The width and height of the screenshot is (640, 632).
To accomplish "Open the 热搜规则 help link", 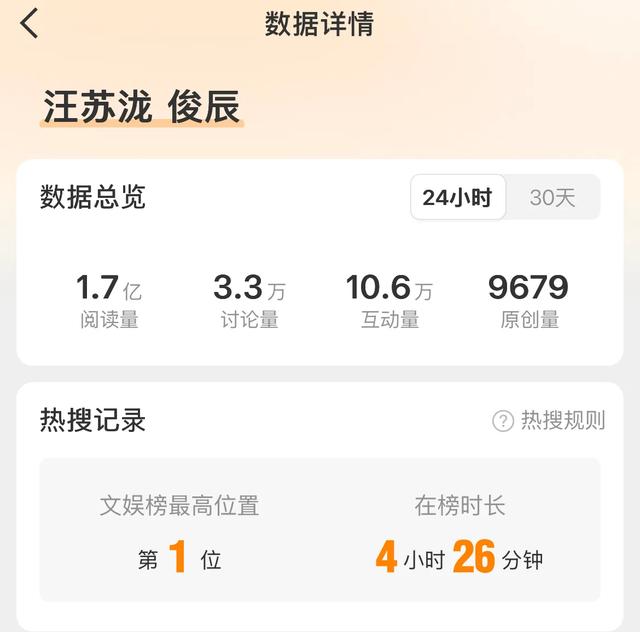I will [x=550, y=421].
